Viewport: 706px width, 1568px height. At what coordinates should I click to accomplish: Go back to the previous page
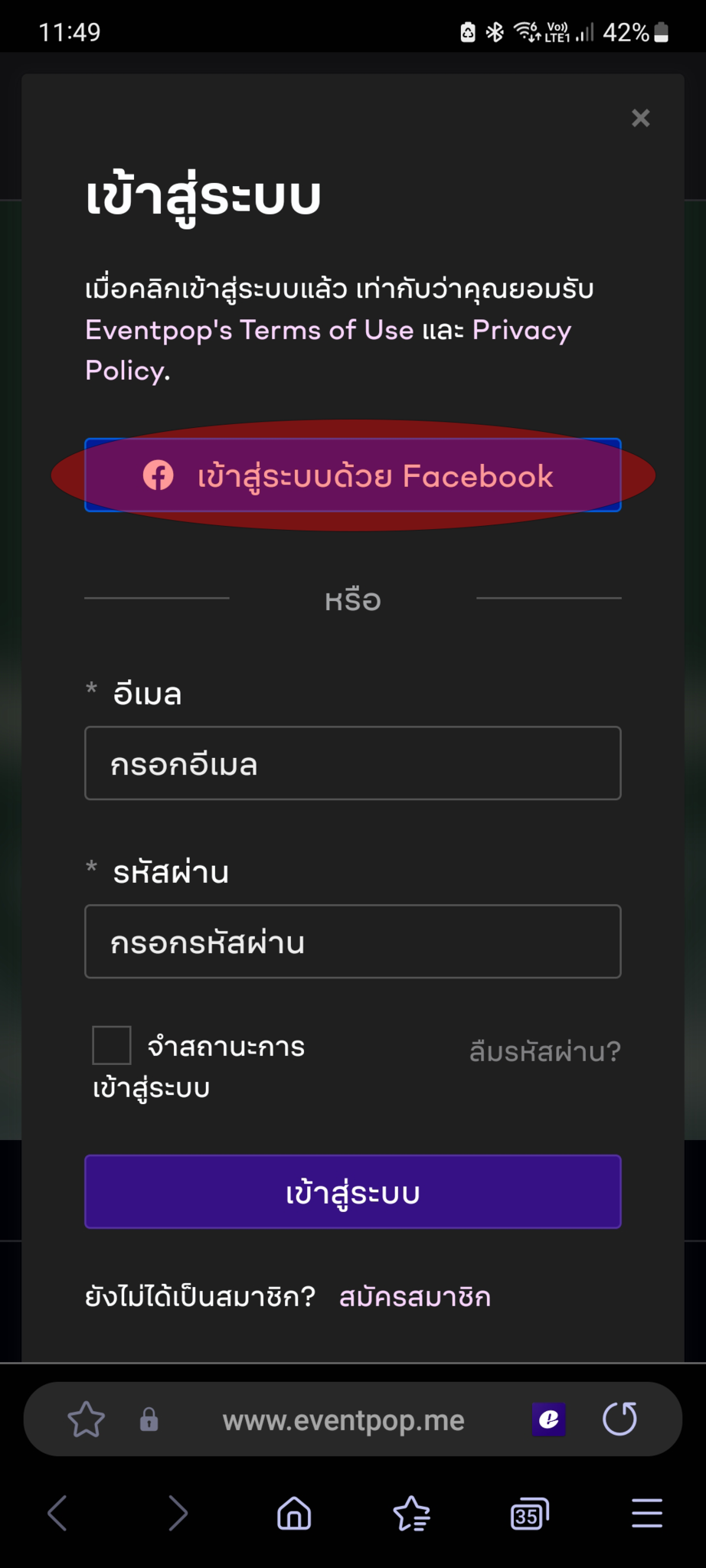coord(58,1513)
